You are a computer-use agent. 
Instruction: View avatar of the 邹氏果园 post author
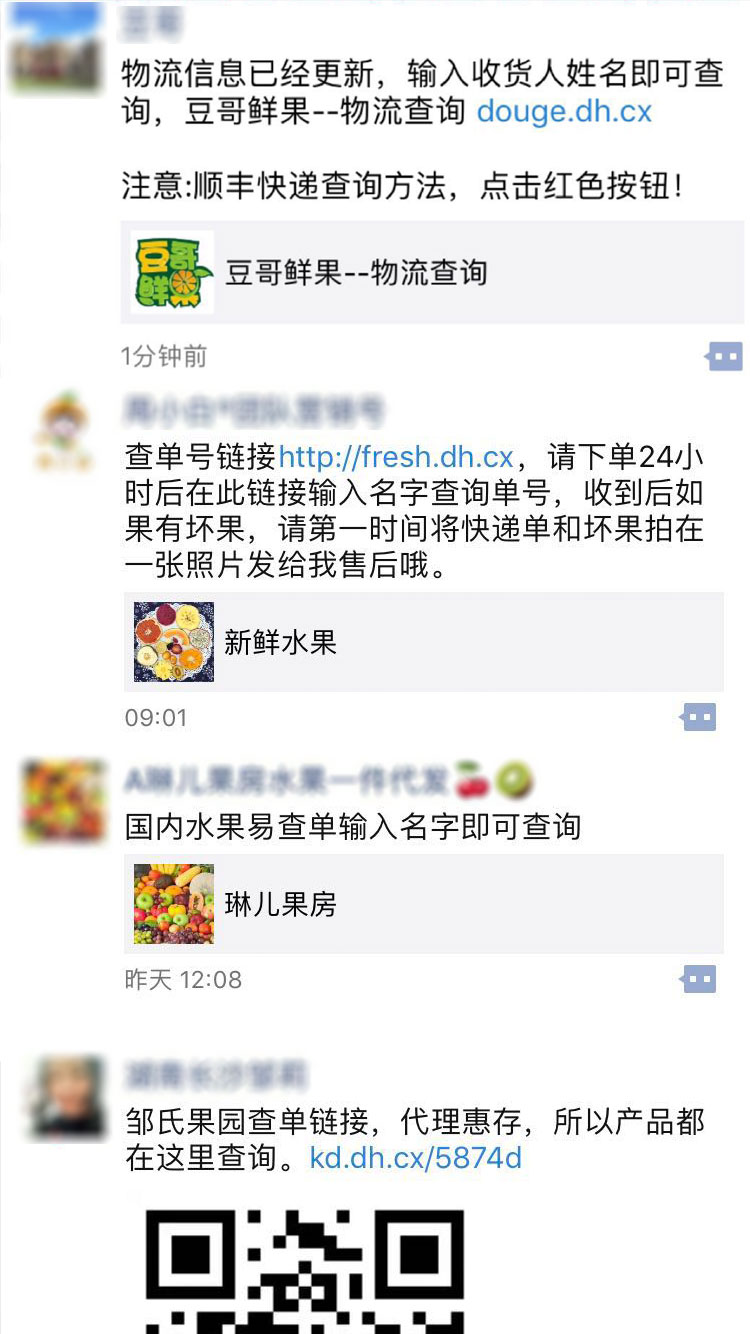coord(66,1097)
